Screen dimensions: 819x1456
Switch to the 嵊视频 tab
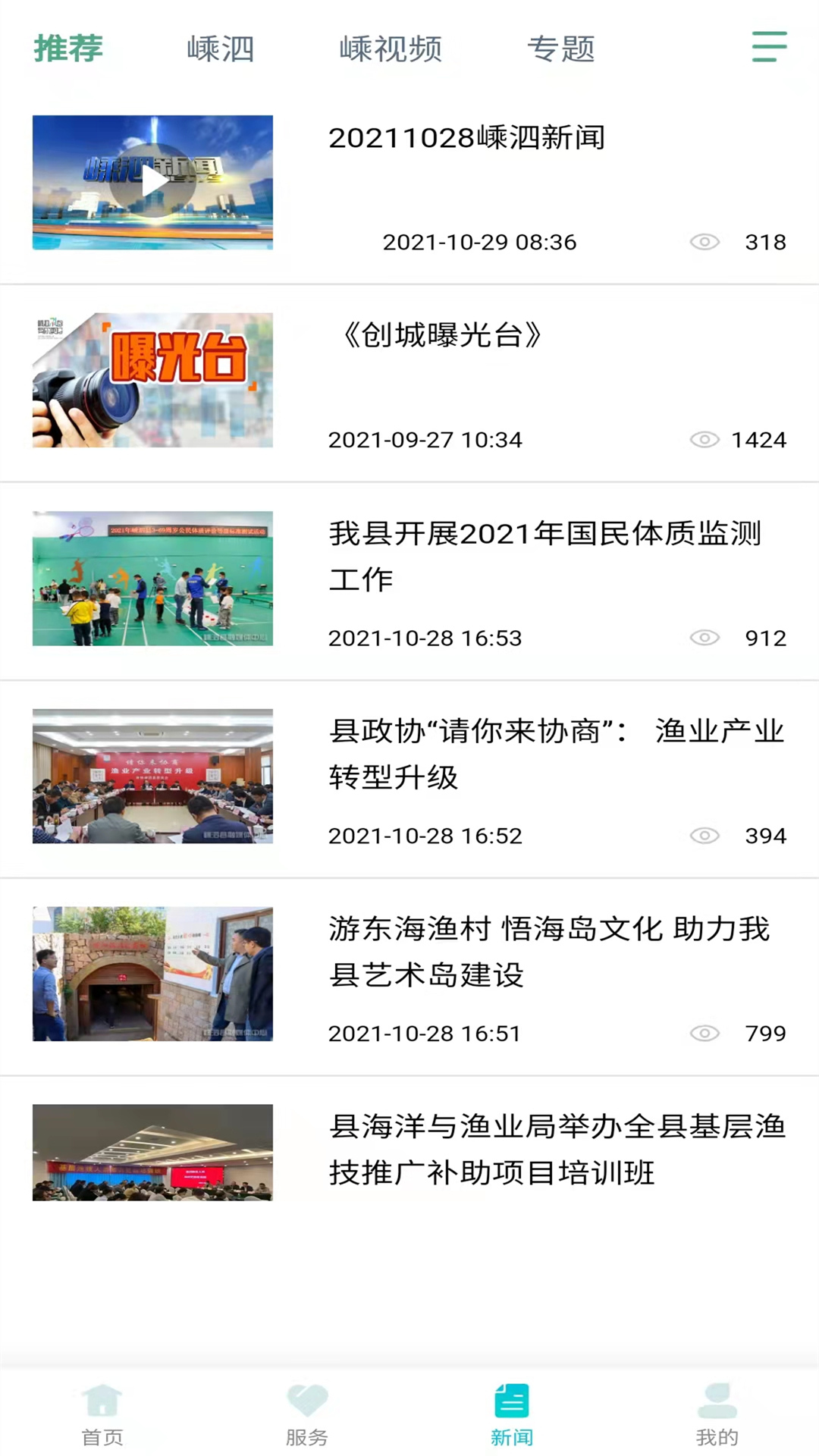(x=391, y=49)
